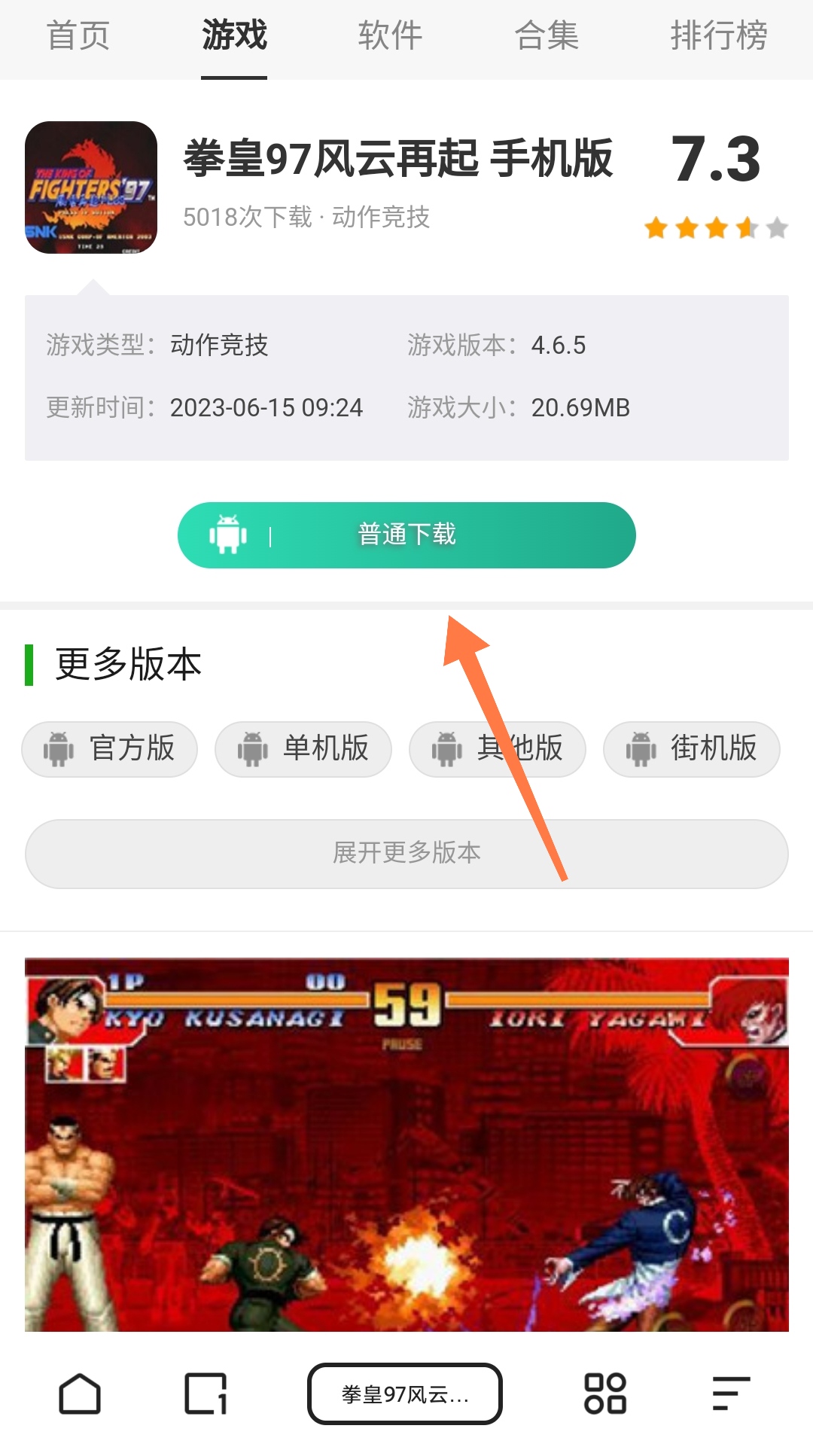Open the 合集 tab
This screenshot has width=813, height=1456.
pos(547,35)
